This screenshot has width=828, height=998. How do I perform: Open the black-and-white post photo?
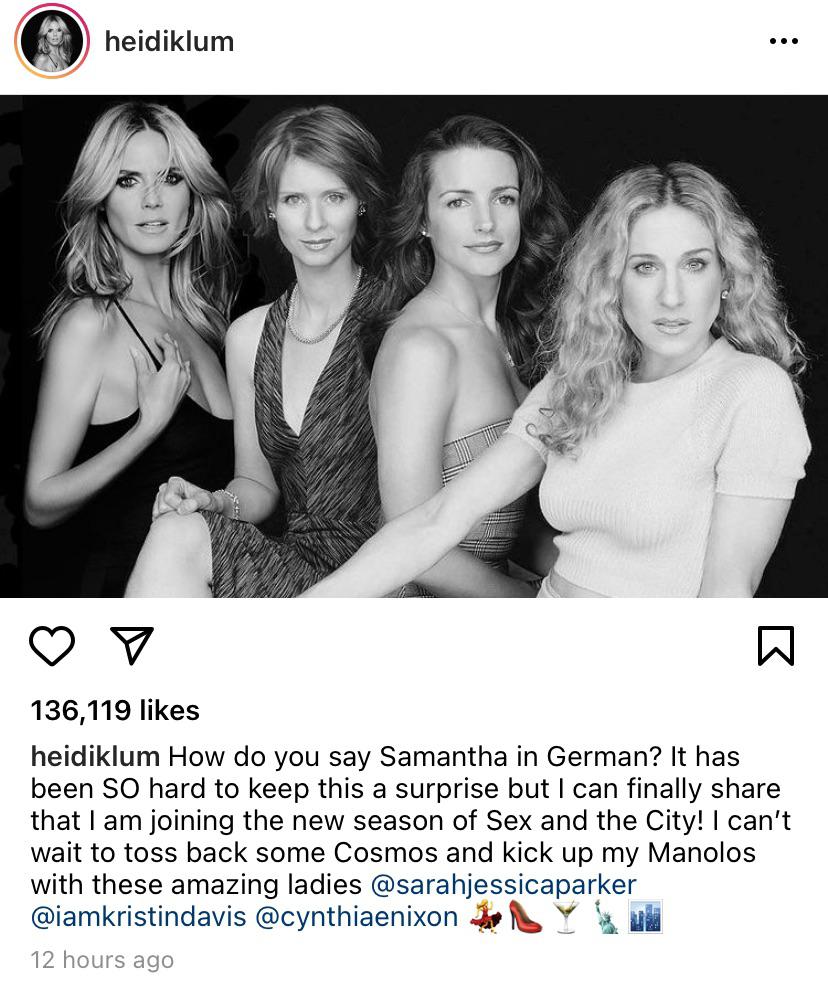(414, 346)
